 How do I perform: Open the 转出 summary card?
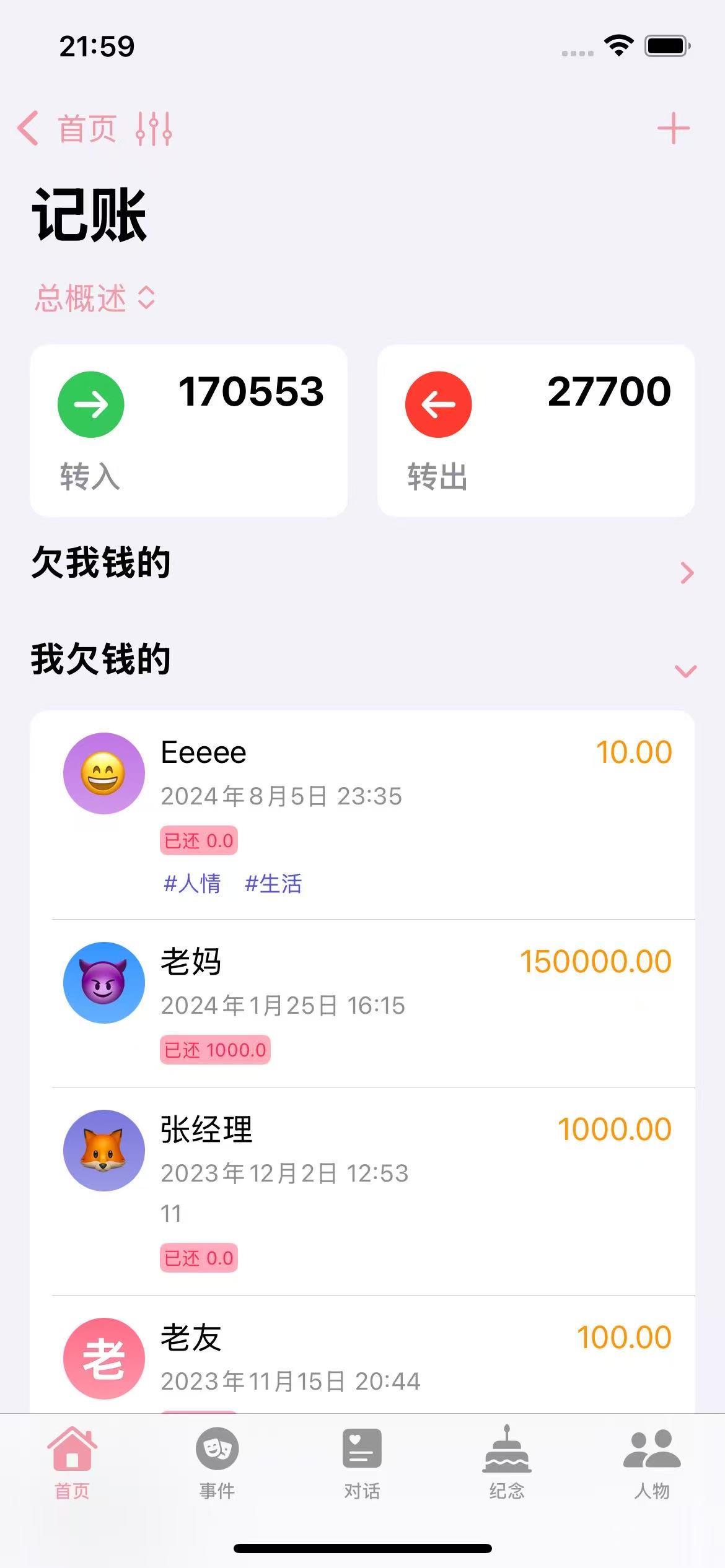(535, 430)
